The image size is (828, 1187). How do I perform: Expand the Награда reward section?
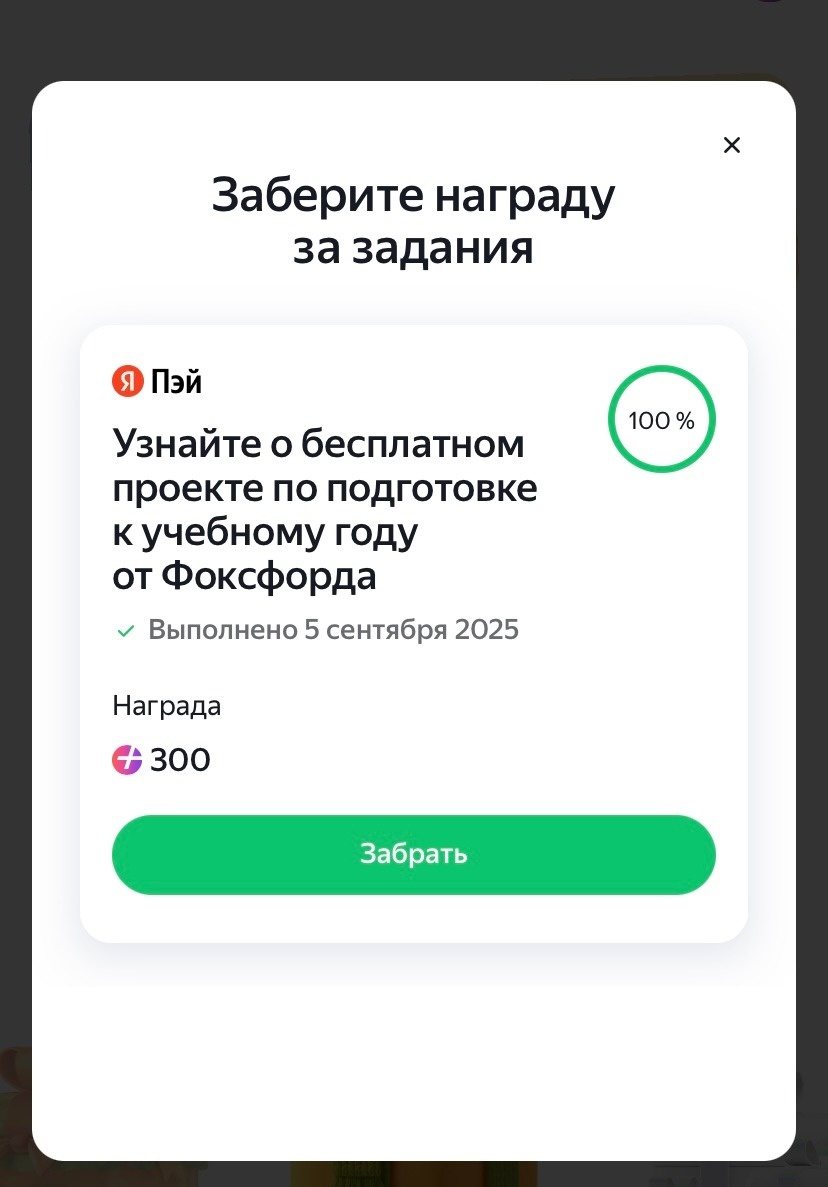[166, 706]
